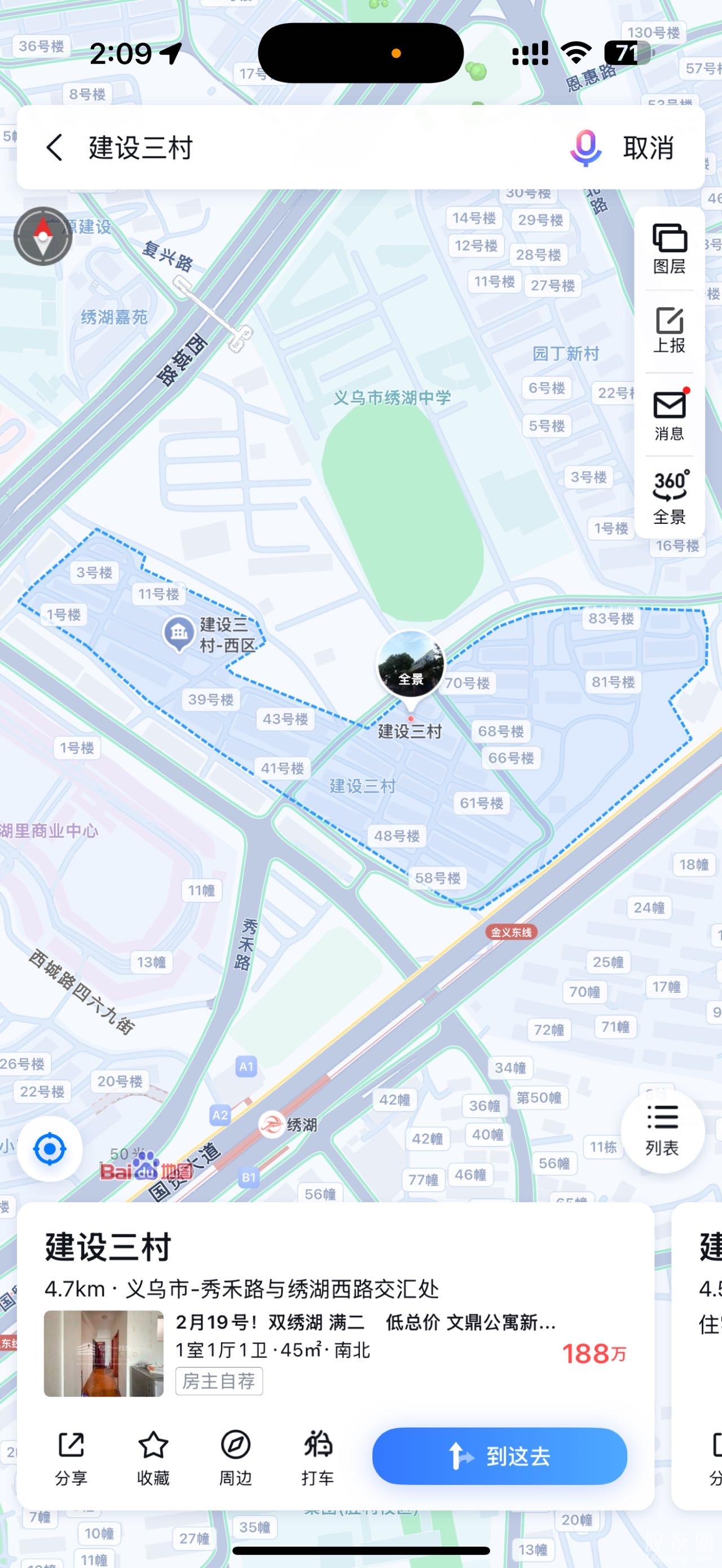Open the 全景 street view photo pin
The width and height of the screenshot is (722, 1568).
411,665
